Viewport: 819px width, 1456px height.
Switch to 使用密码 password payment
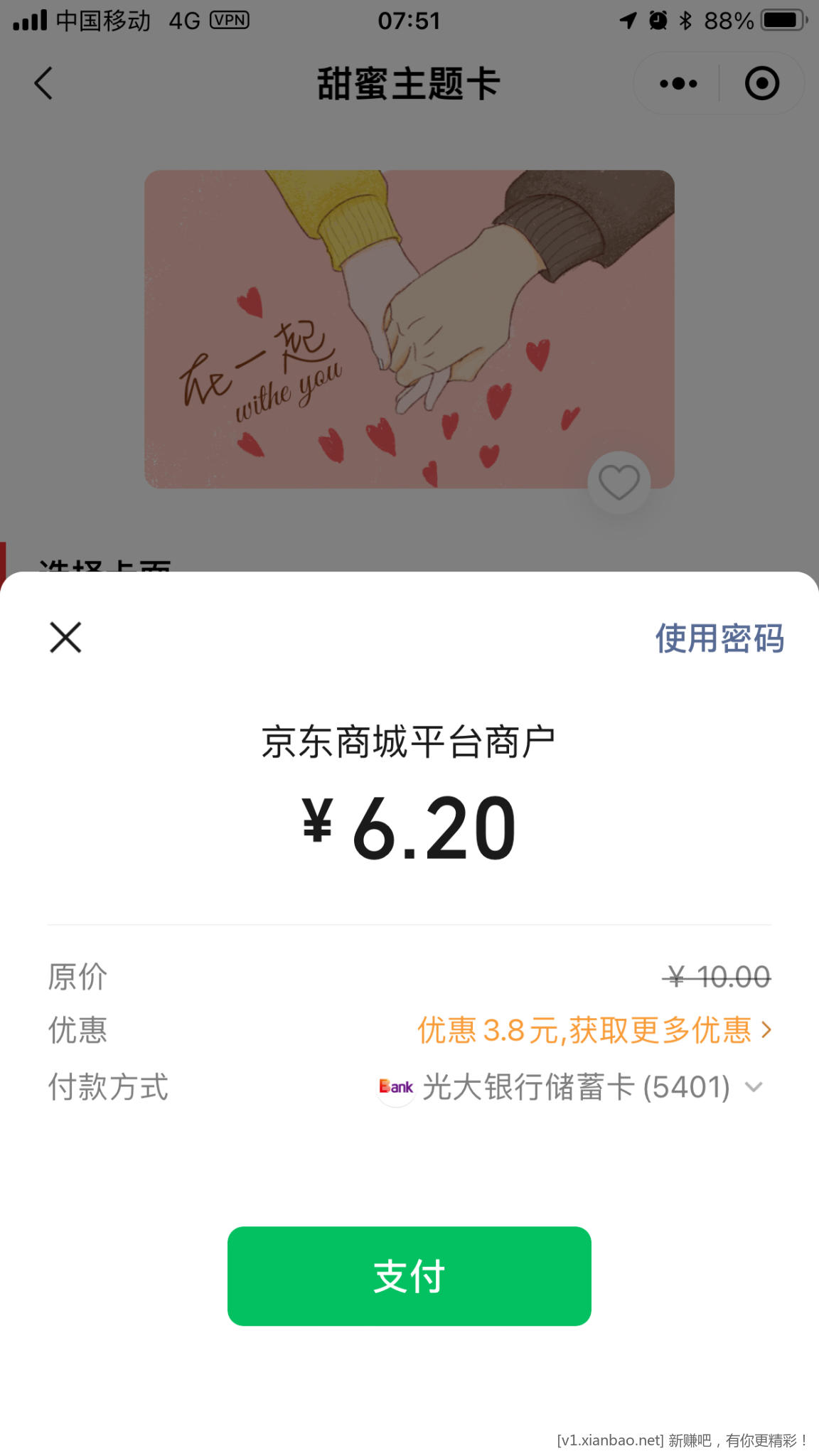click(x=719, y=638)
